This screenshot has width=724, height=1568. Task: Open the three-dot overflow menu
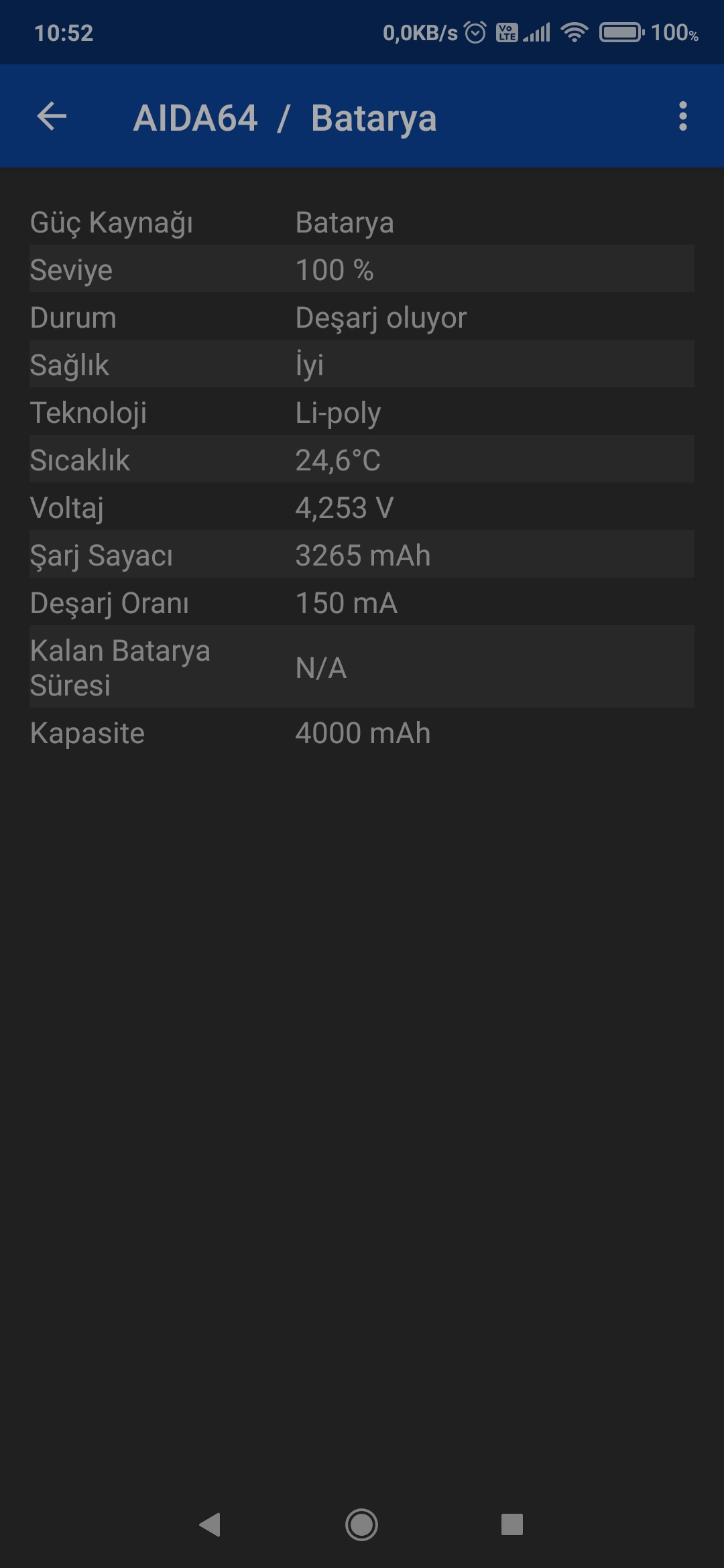click(682, 117)
